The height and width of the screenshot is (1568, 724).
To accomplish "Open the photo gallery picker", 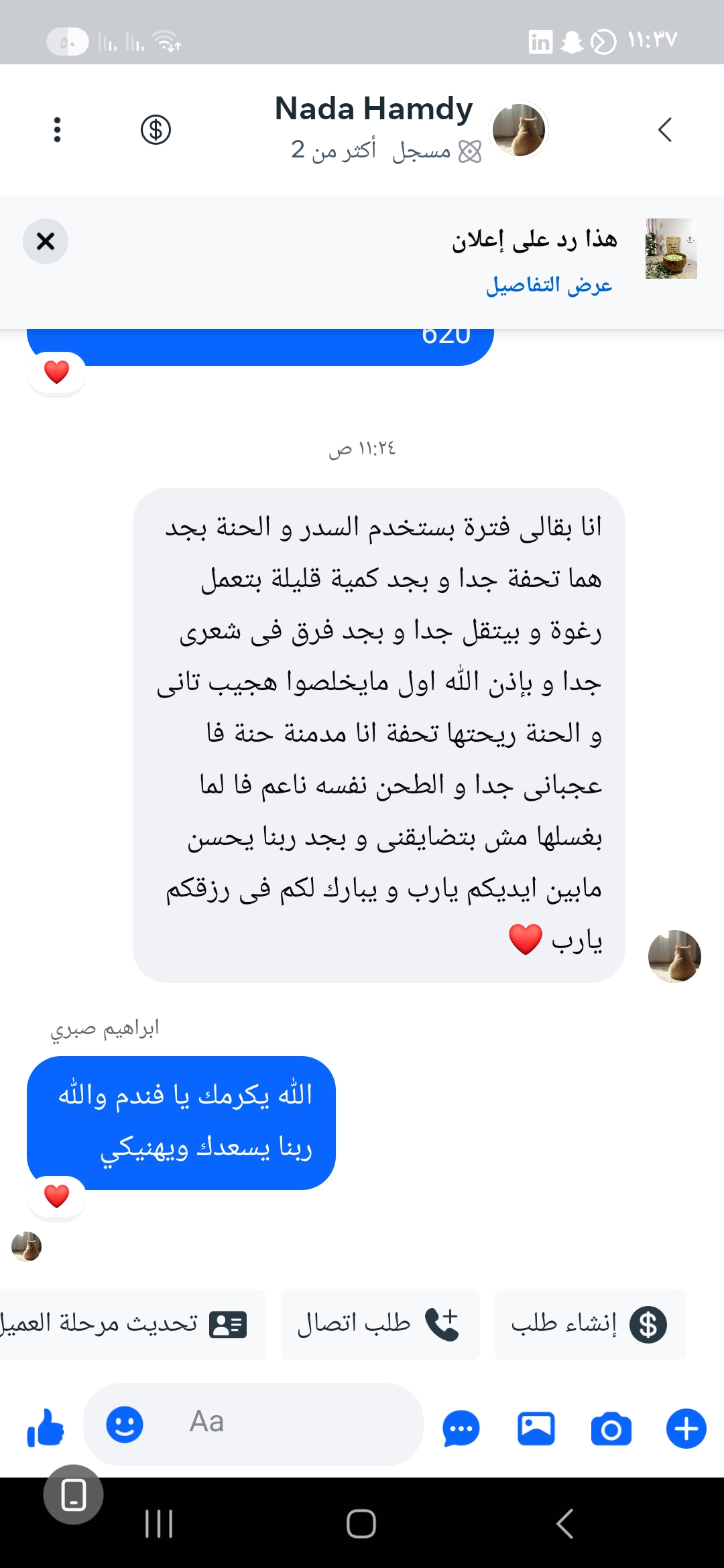I will coord(536,1429).
